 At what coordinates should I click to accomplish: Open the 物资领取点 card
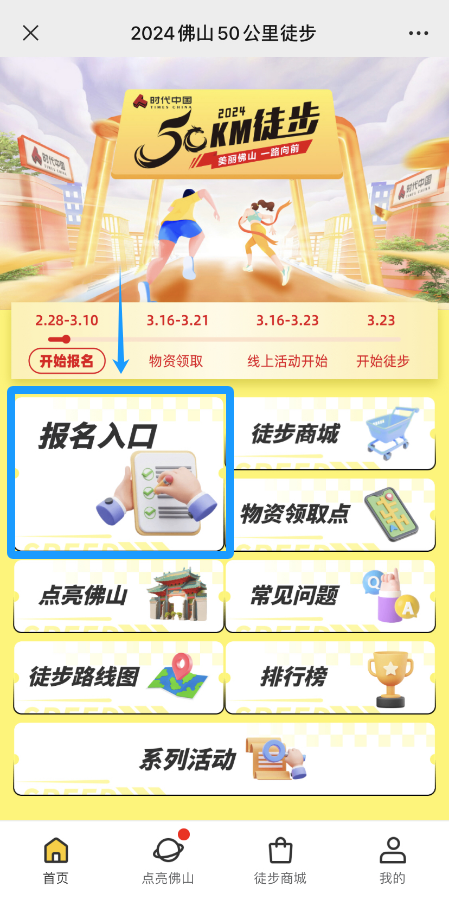330,515
